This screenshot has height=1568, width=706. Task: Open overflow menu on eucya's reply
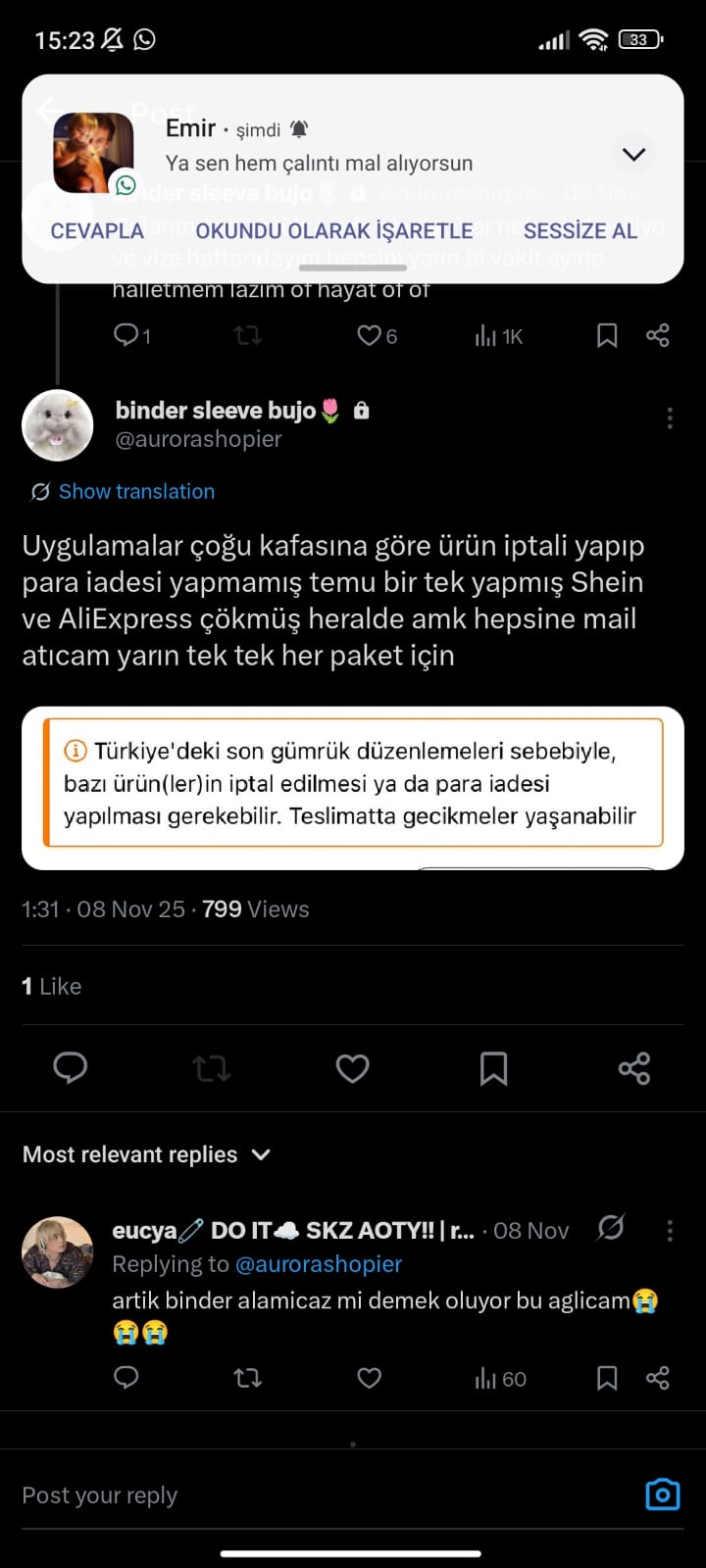tap(670, 1231)
